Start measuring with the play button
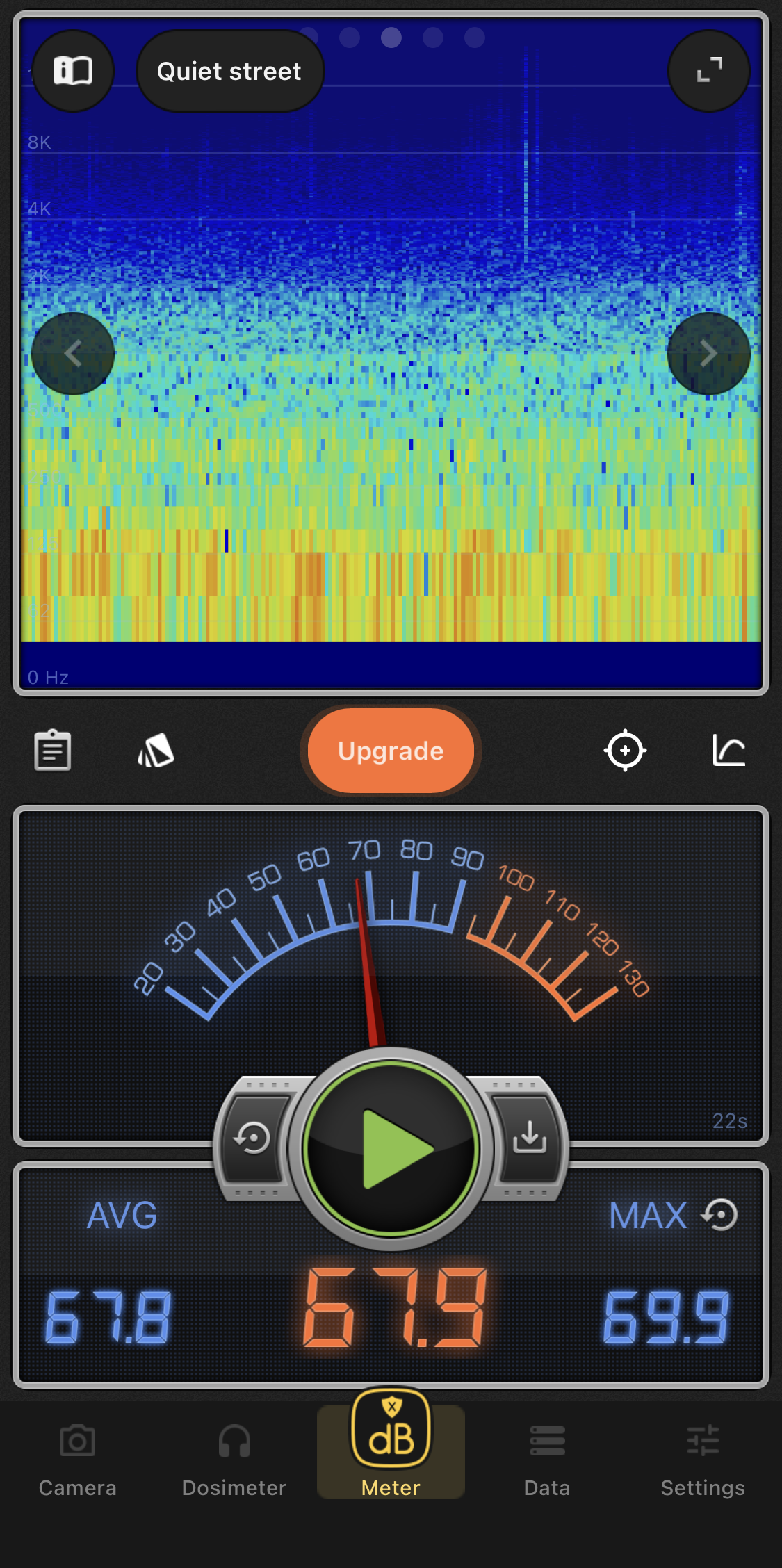 tap(391, 1148)
